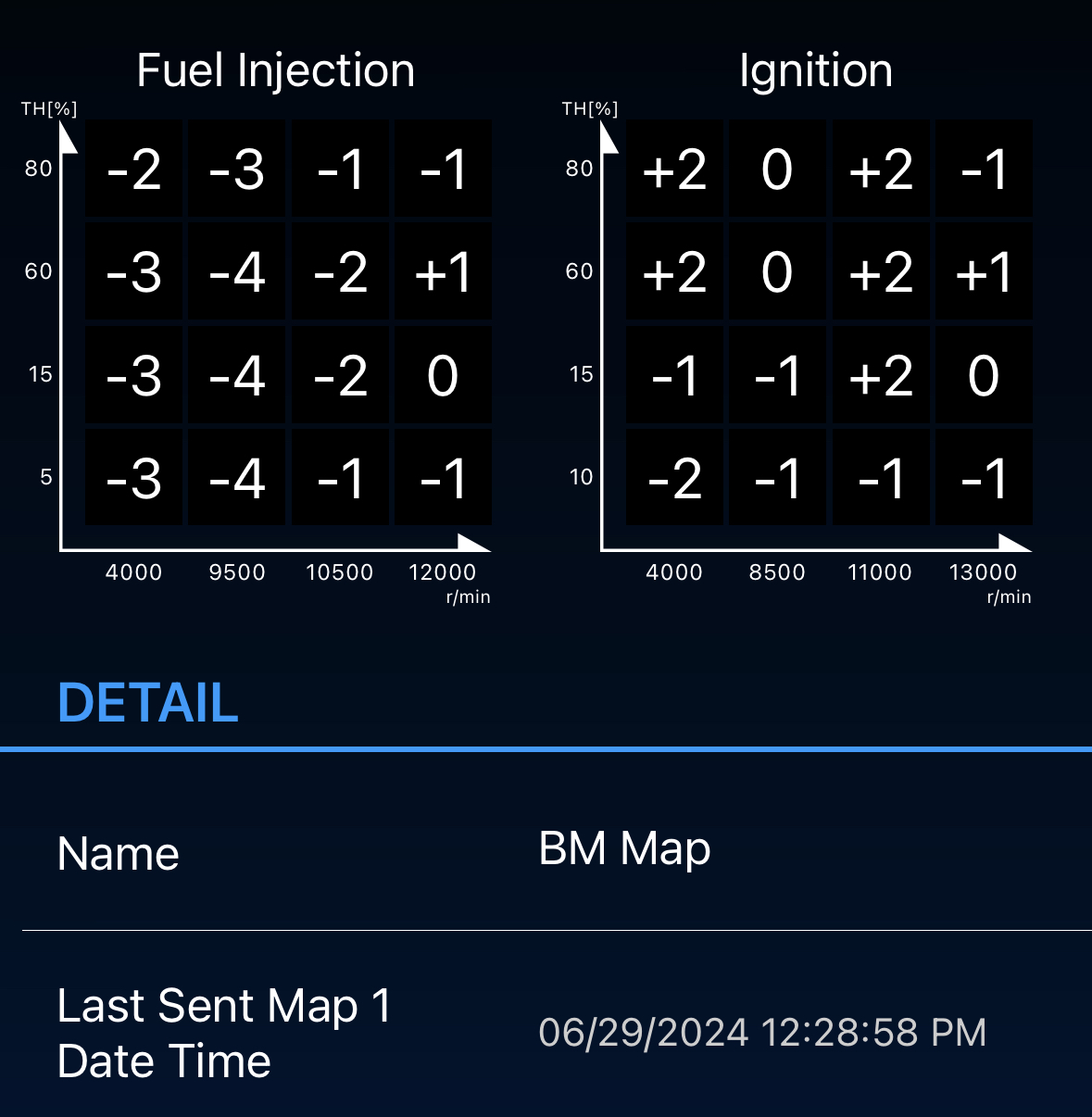This screenshot has width=1092, height=1117.
Task: Select the Name field label
Action: coord(118,853)
